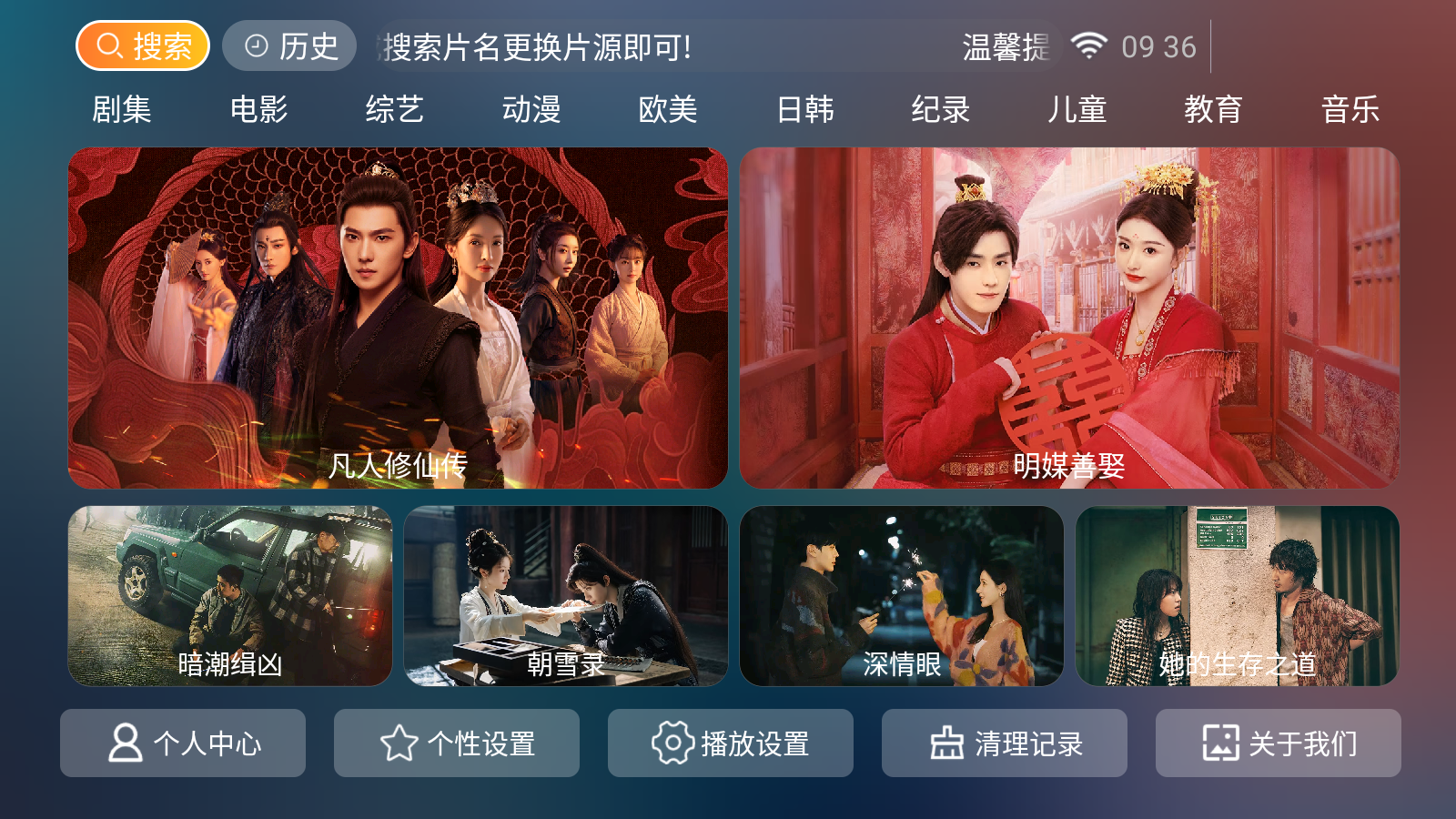
Task: Open the 儿童 tab
Action: (x=1077, y=110)
